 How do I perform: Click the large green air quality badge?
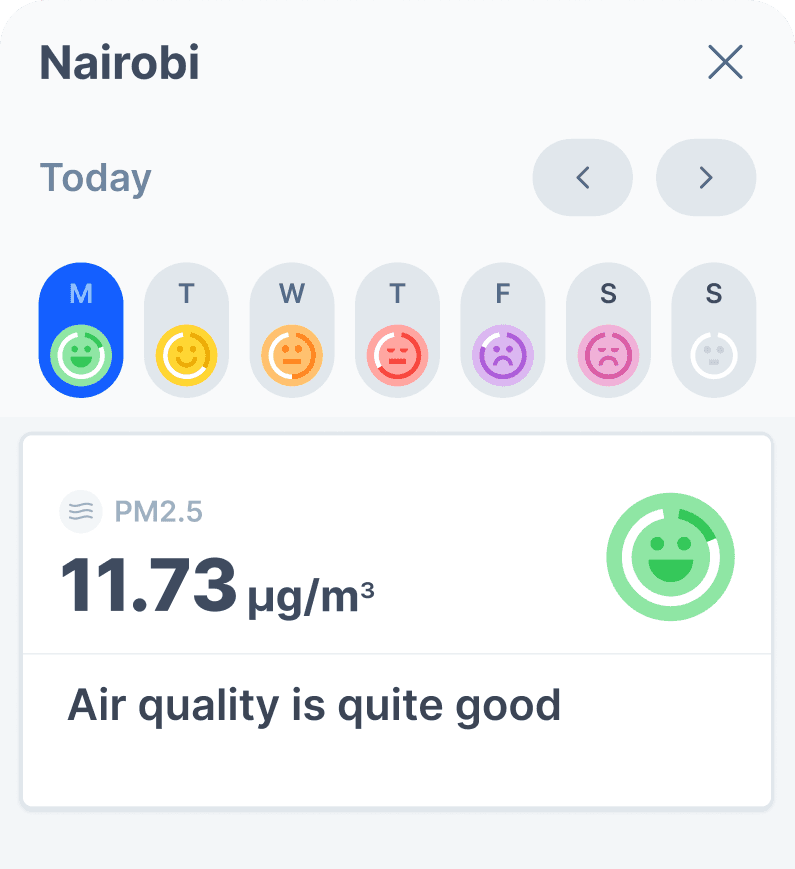pos(671,557)
